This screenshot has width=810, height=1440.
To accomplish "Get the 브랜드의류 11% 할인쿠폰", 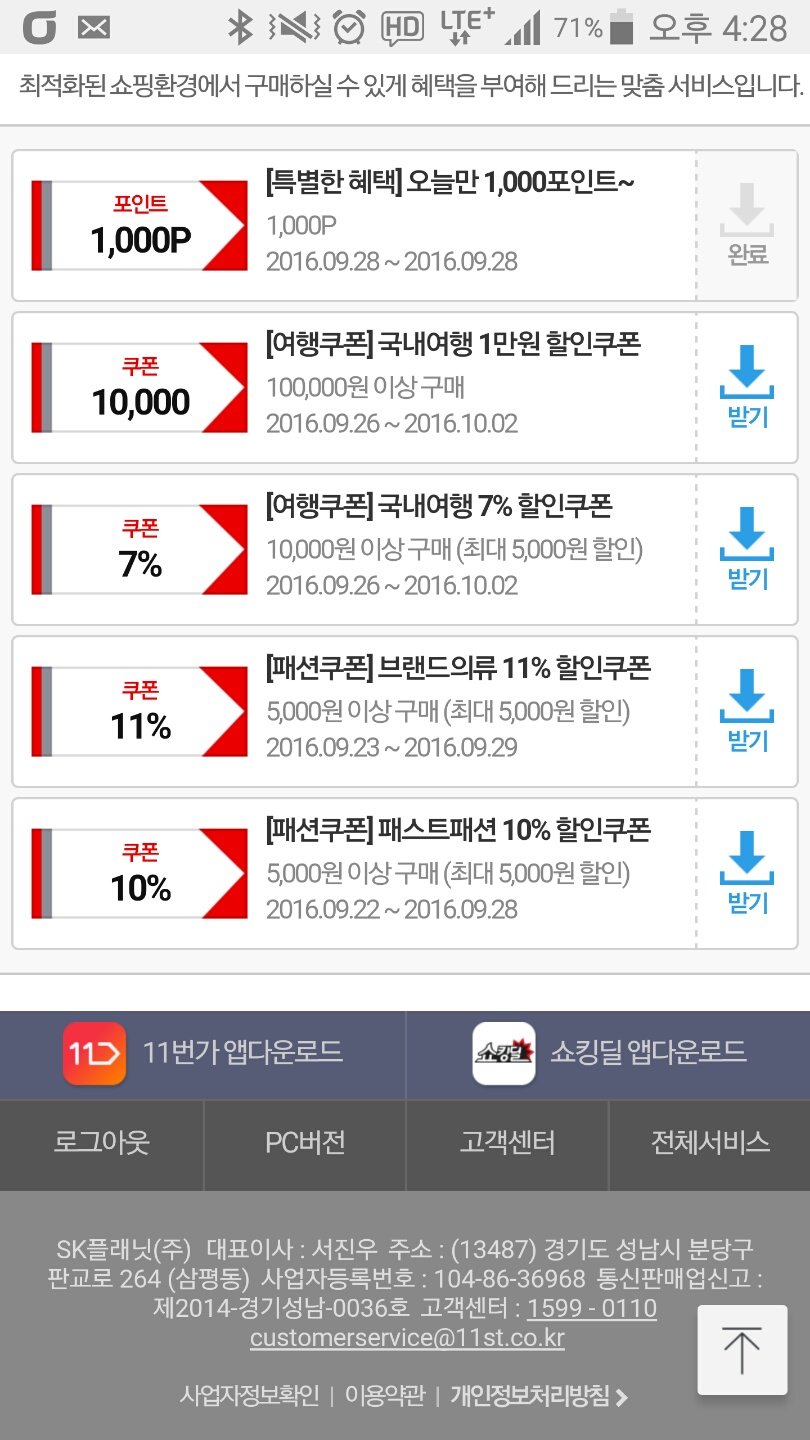I will coord(747,711).
